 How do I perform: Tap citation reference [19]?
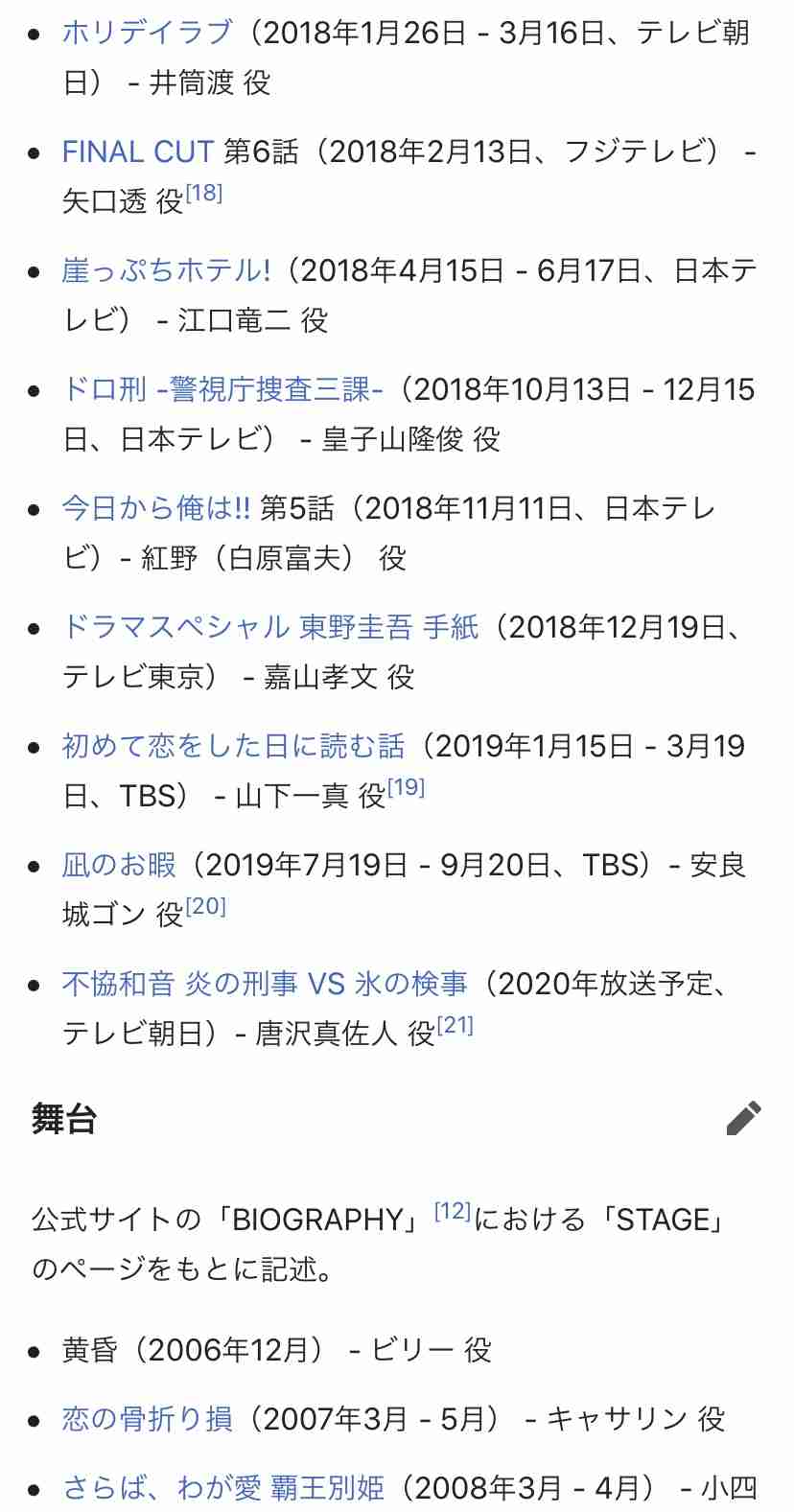point(407,787)
